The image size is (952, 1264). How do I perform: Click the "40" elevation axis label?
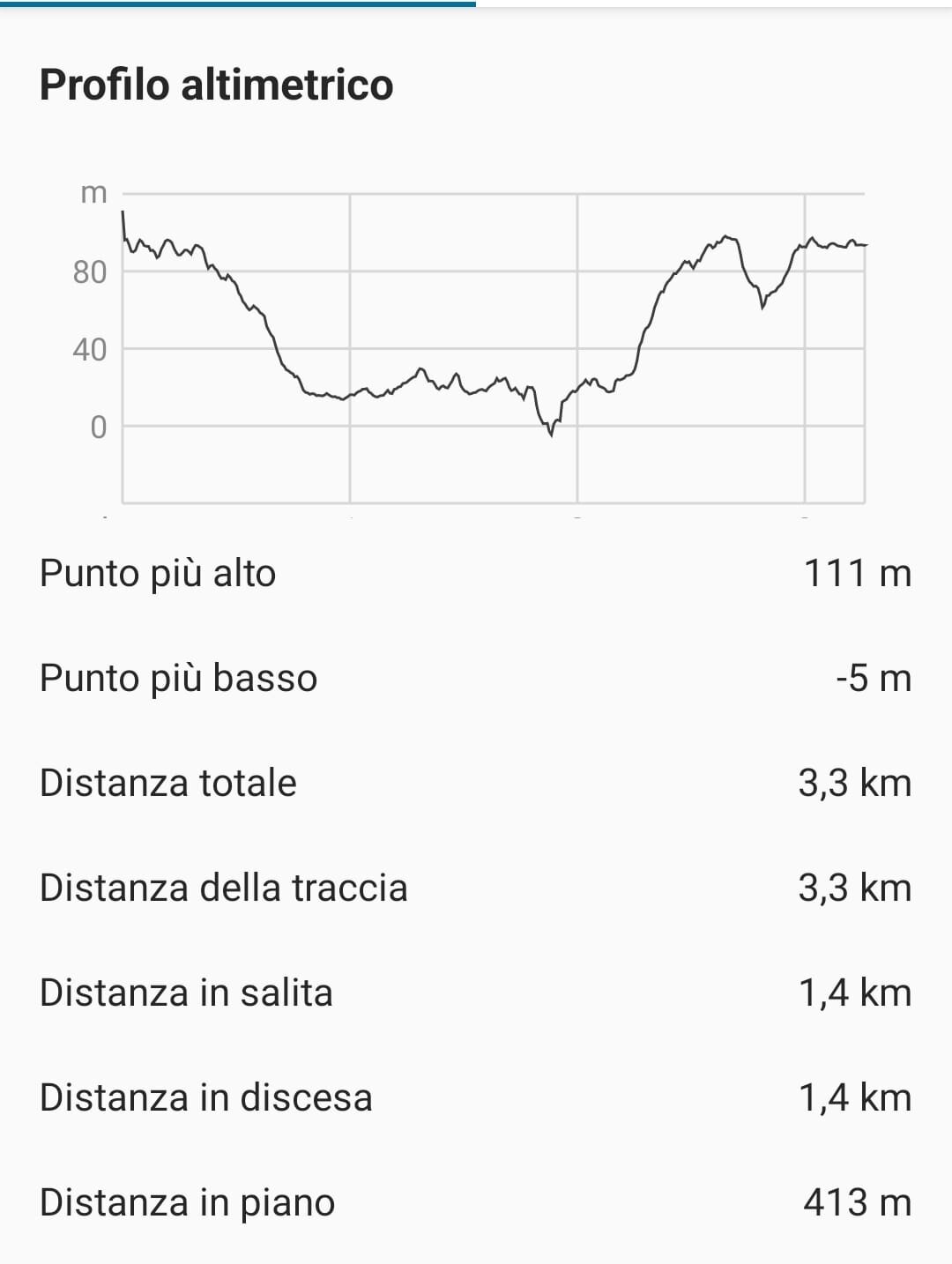90,350
